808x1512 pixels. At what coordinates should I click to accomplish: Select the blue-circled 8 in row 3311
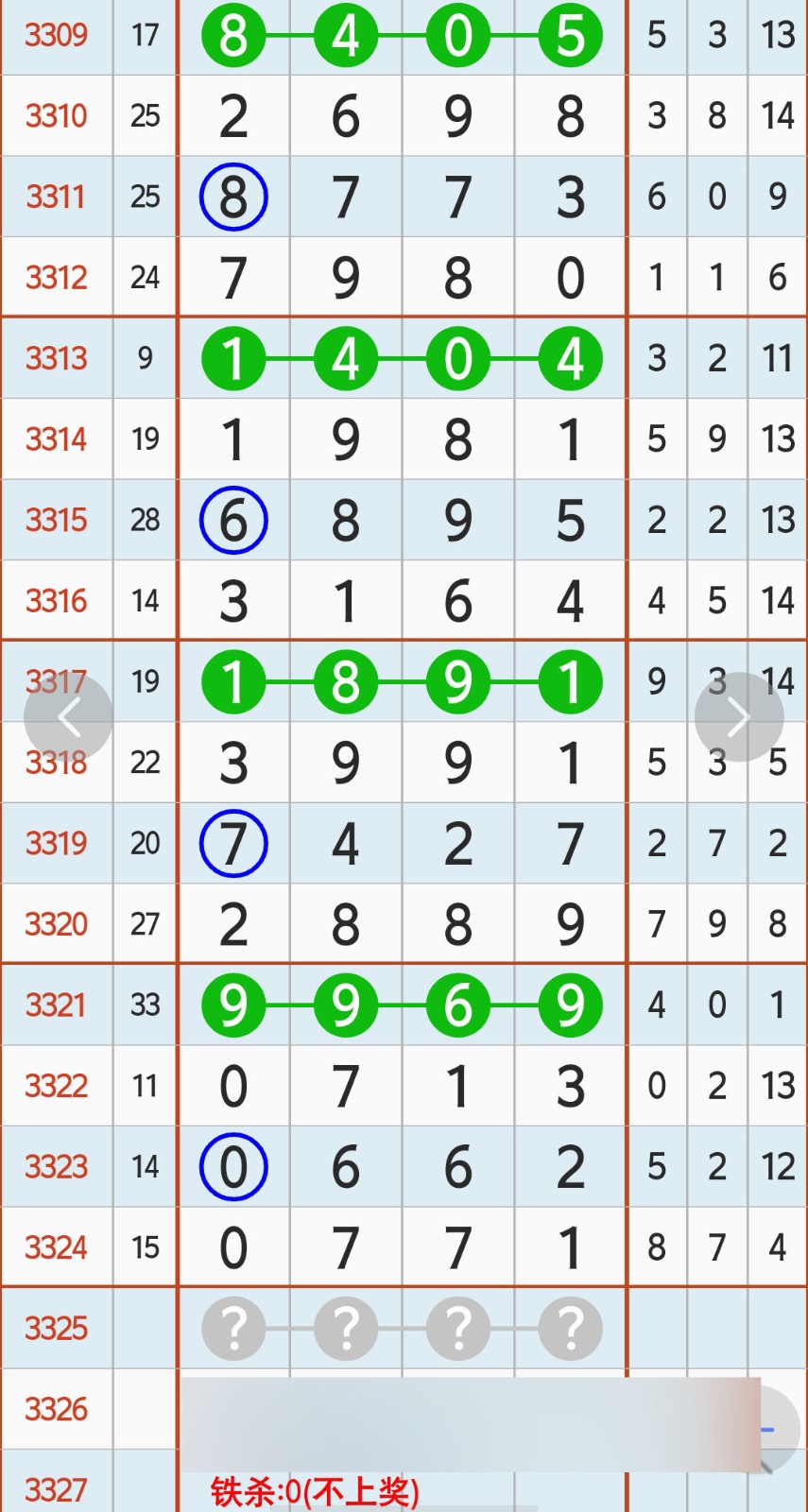233,197
